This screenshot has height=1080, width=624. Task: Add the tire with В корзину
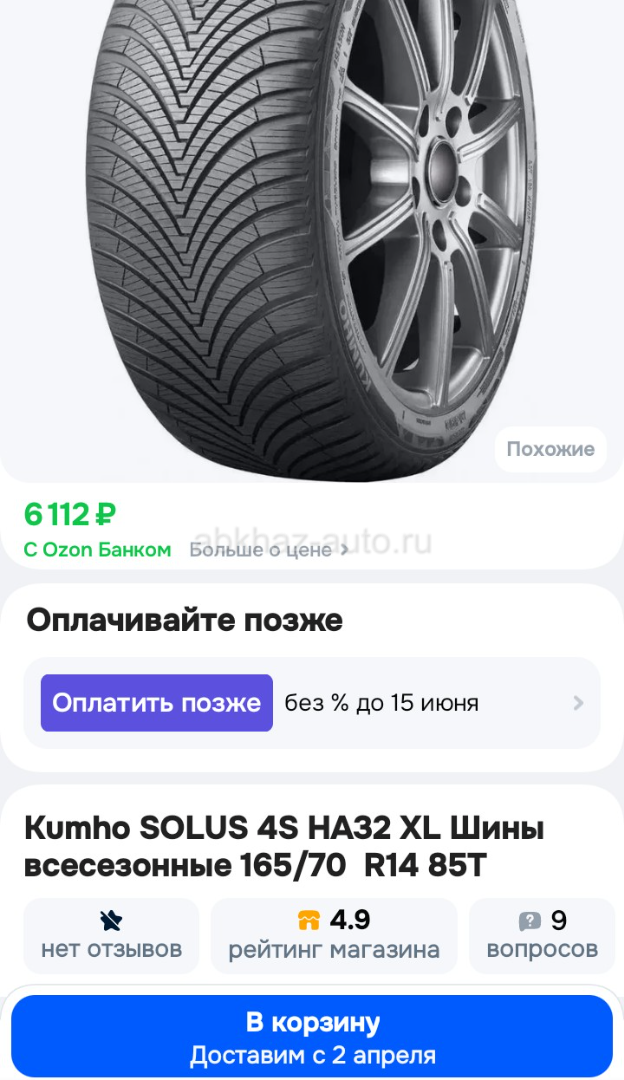(312, 1037)
